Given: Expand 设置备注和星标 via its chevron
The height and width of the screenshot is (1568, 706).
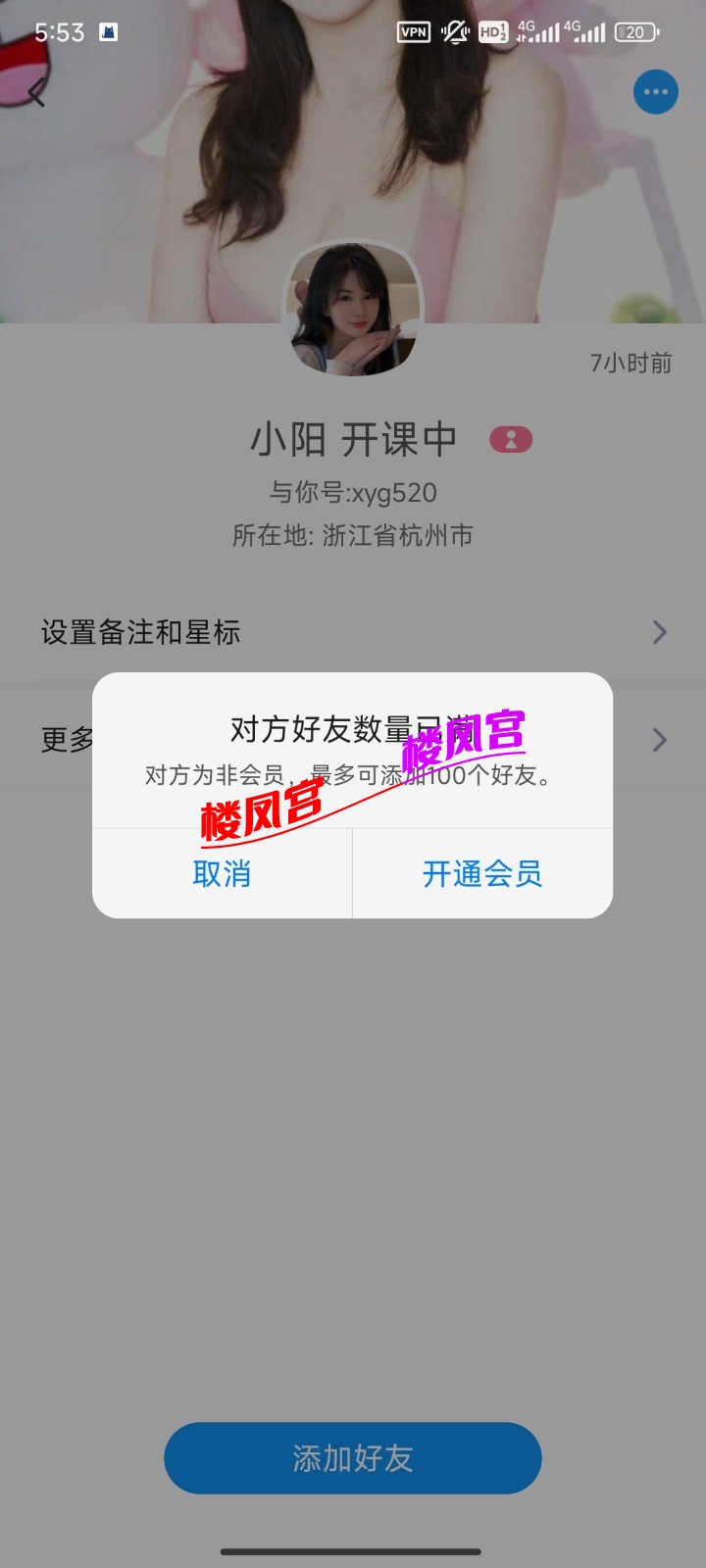Looking at the screenshot, I should point(659,633).
